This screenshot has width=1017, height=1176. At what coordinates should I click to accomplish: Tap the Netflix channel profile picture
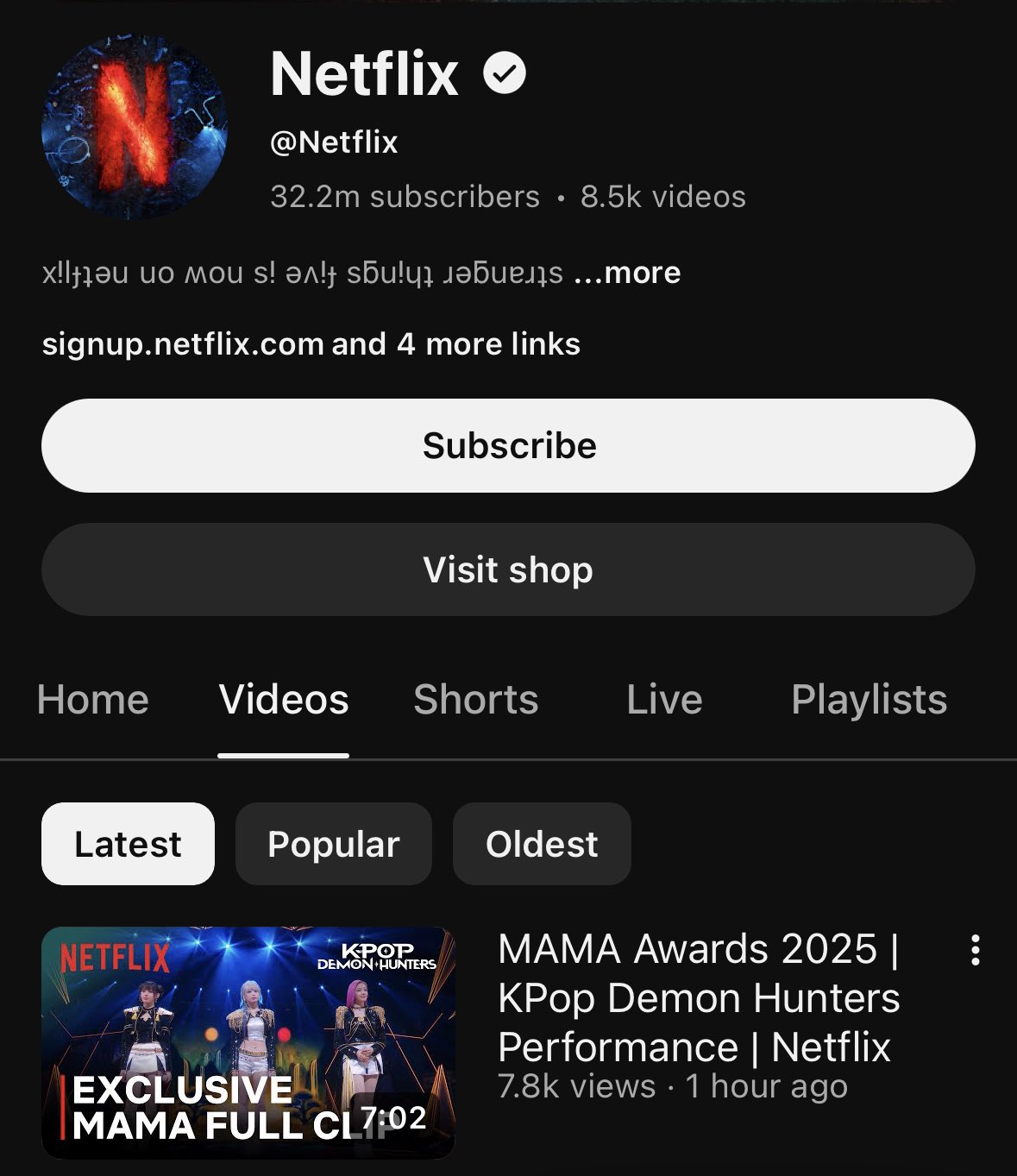tap(135, 128)
